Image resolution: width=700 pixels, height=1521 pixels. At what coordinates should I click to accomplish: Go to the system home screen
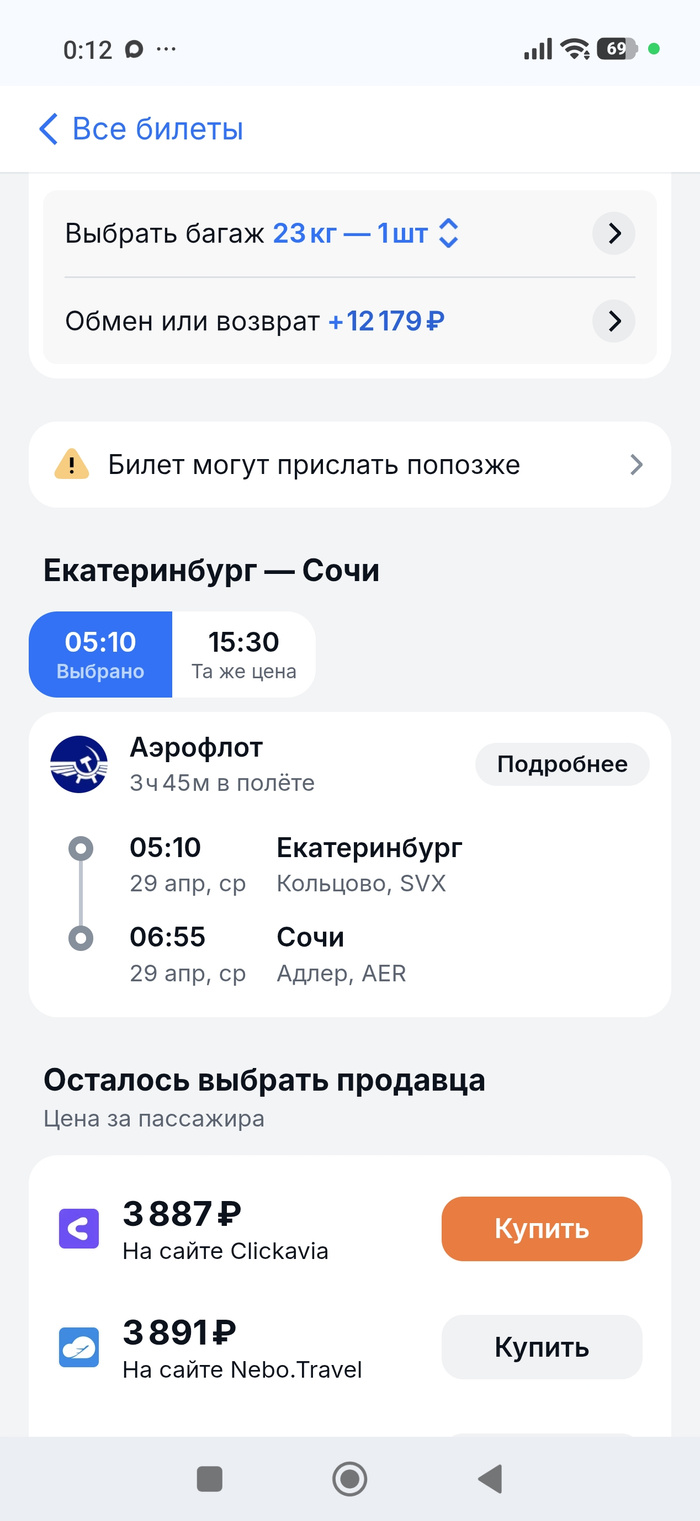coord(349,1479)
